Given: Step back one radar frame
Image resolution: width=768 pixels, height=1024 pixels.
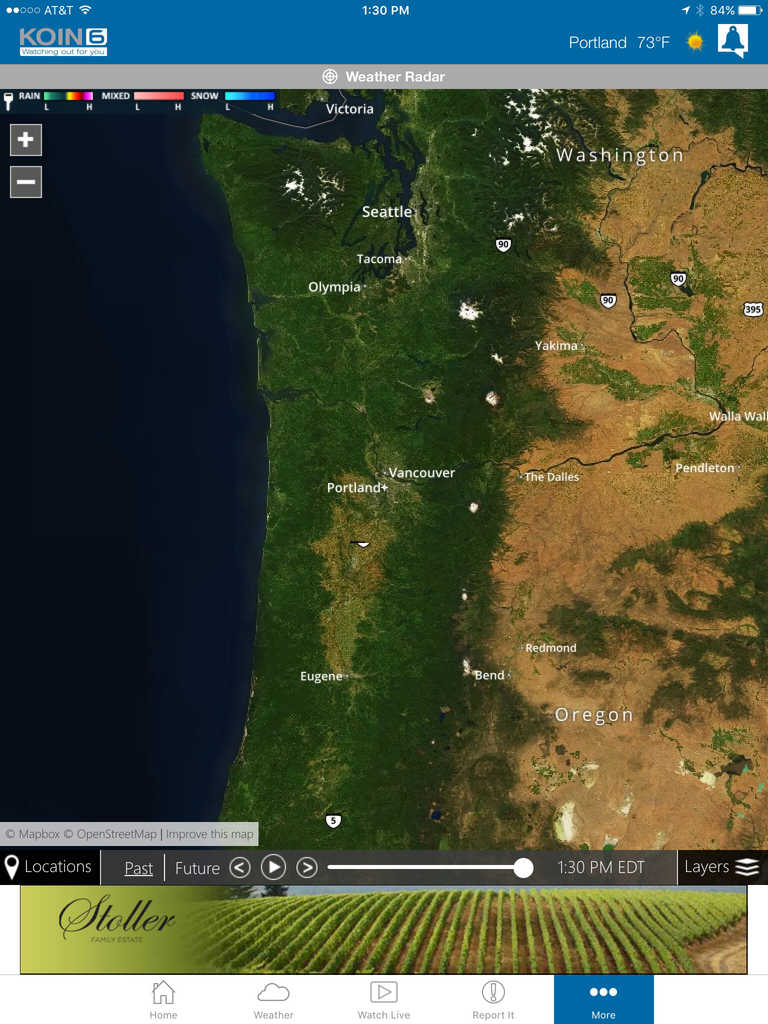Looking at the screenshot, I should [240, 867].
